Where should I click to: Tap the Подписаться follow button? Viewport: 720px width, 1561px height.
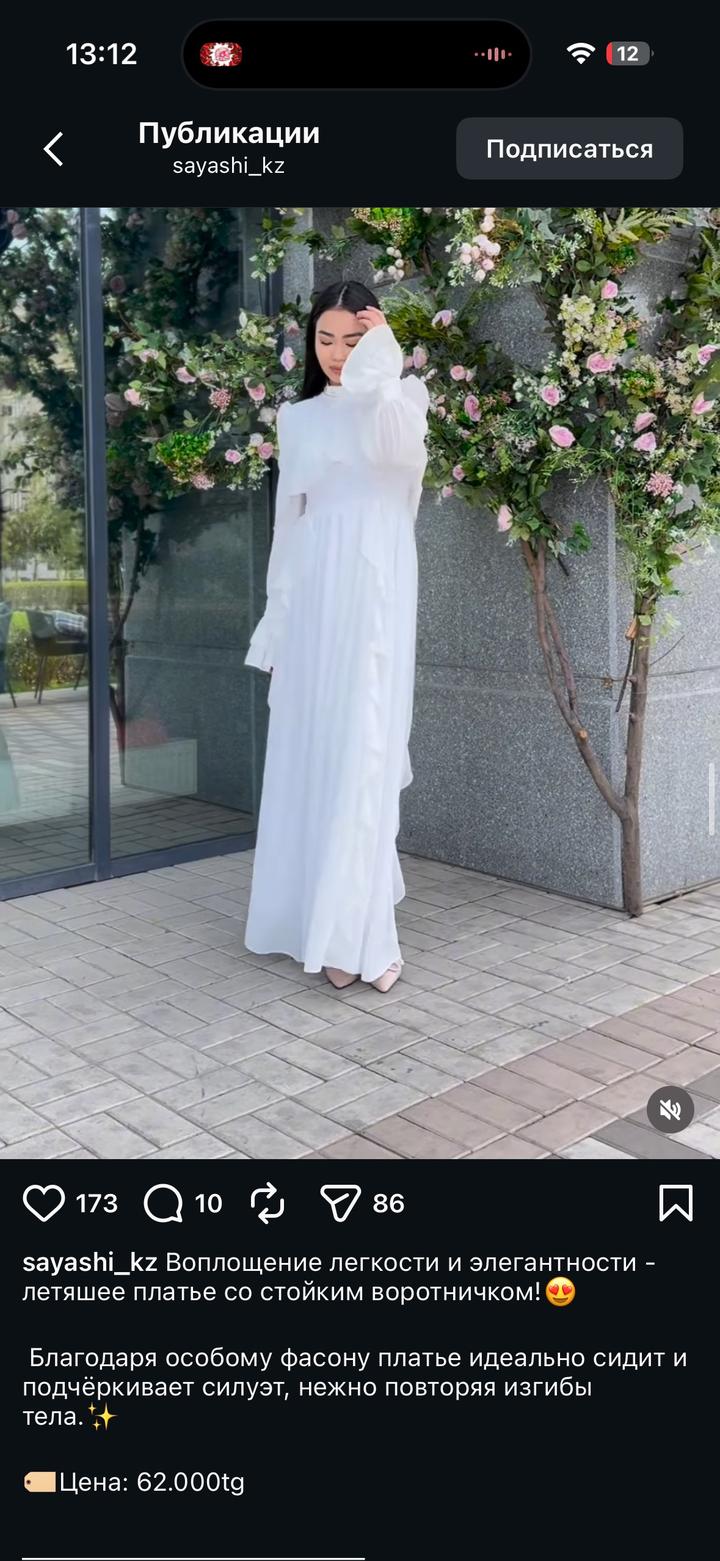click(569, 149)
